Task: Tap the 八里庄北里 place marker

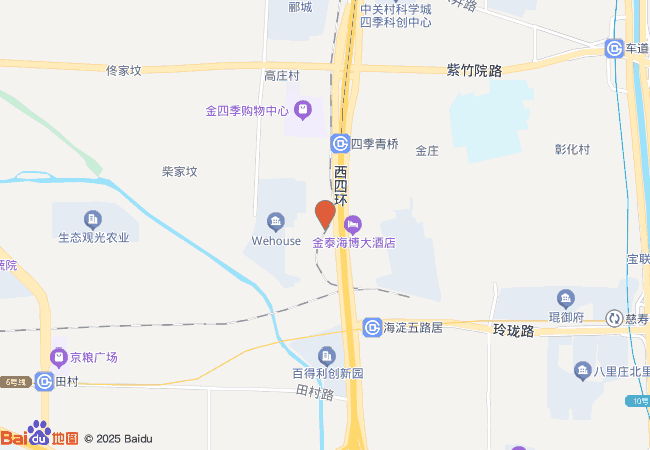Action: 582,371
